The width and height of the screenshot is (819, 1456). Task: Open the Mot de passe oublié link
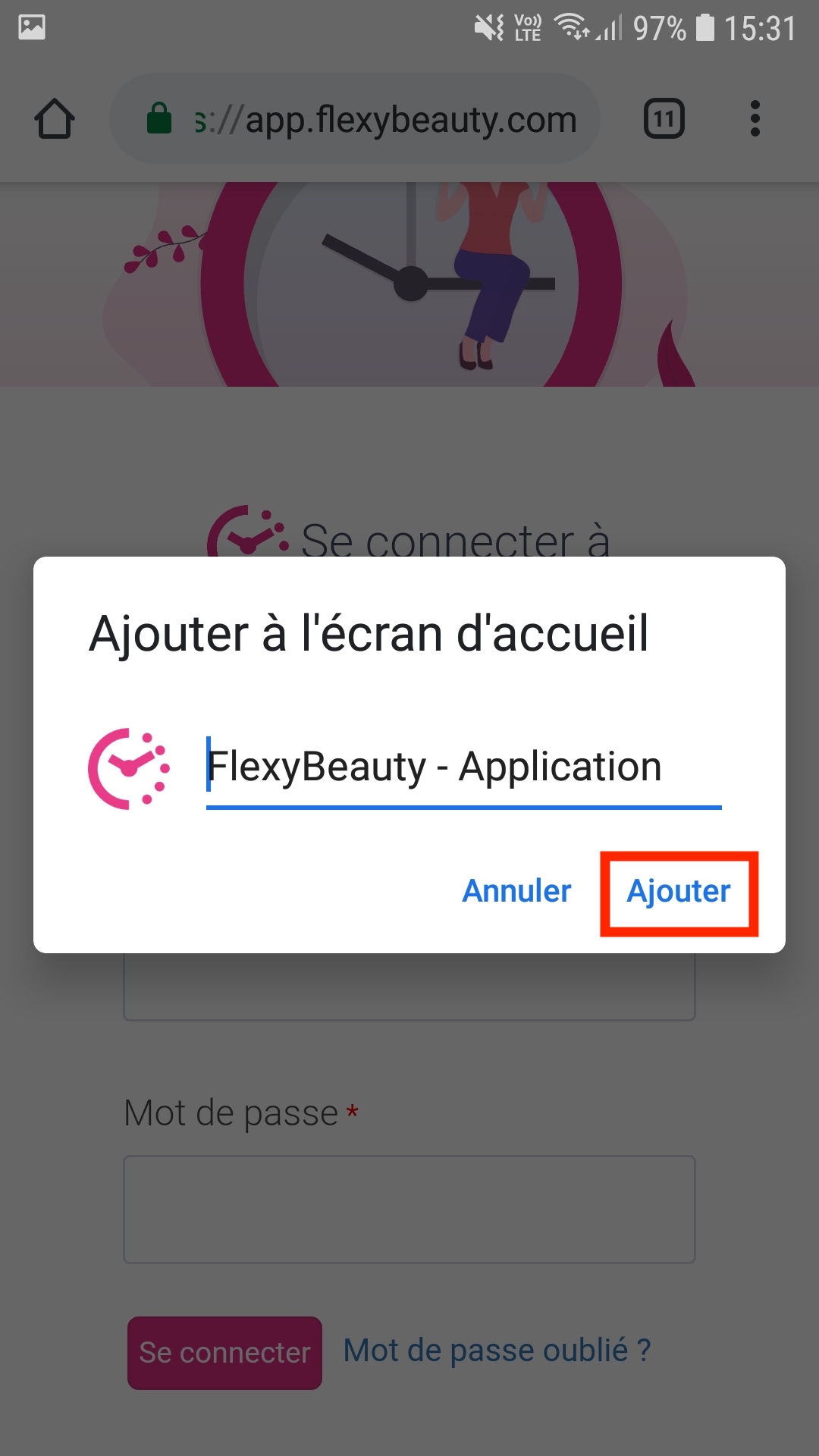coord(497,1351)
